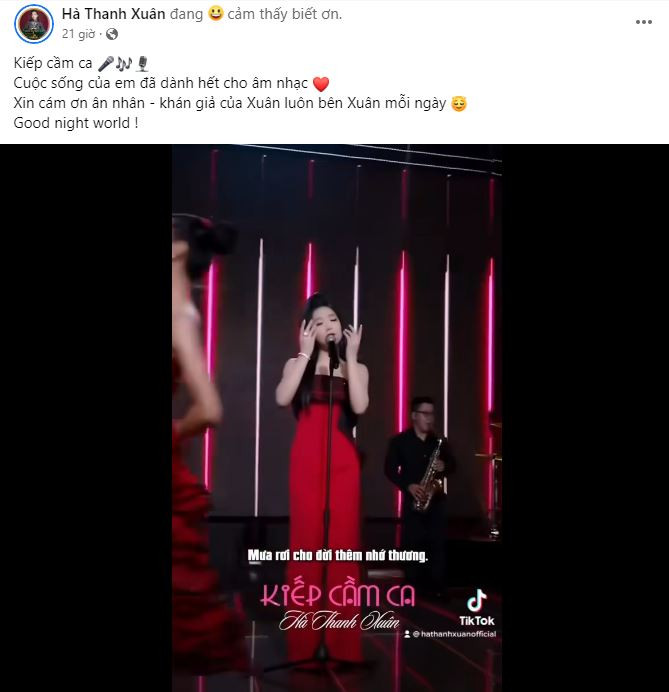669x692 pixels.
Task: View the post's public privacy globe icon
Action: pos(112,33)
